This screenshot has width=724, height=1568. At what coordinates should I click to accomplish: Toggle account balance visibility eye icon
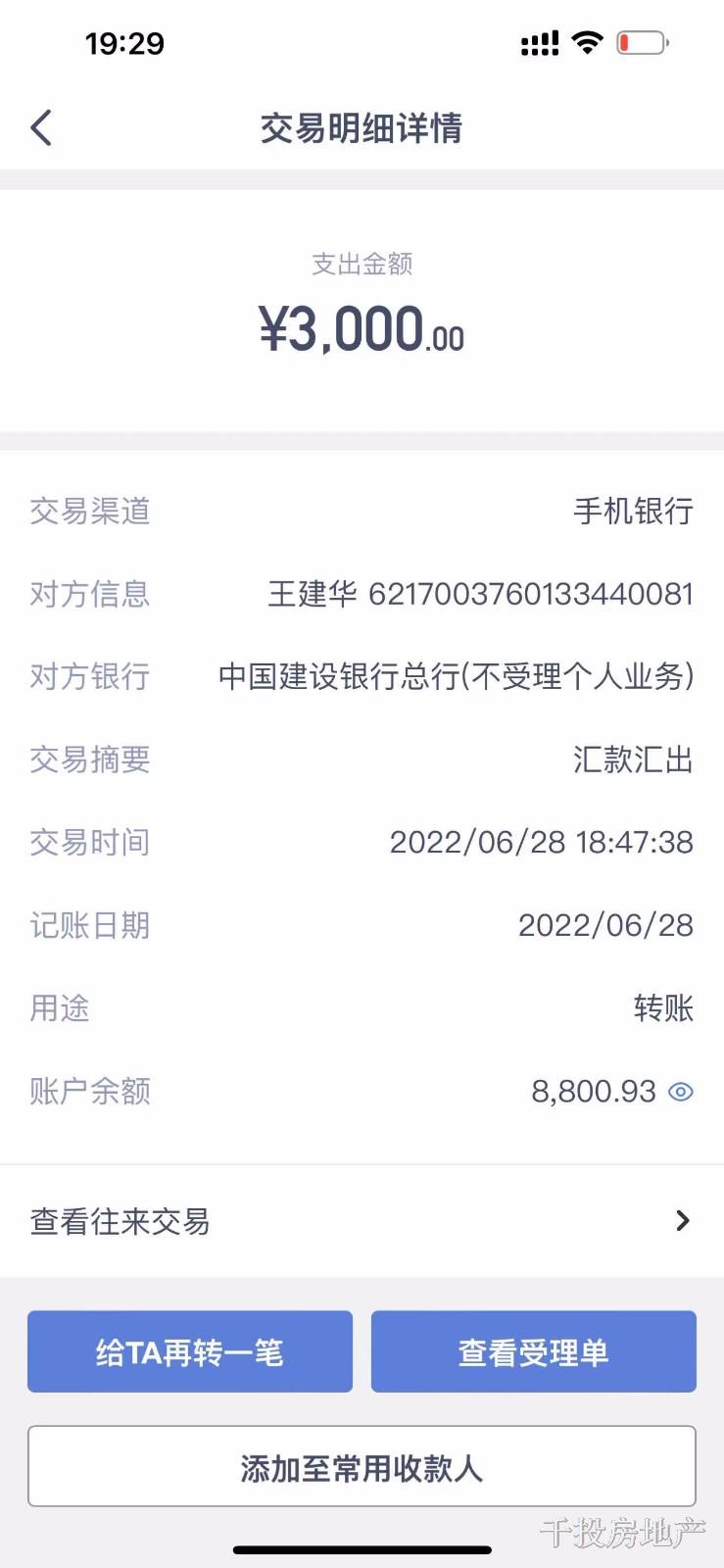pos(680,1092)
